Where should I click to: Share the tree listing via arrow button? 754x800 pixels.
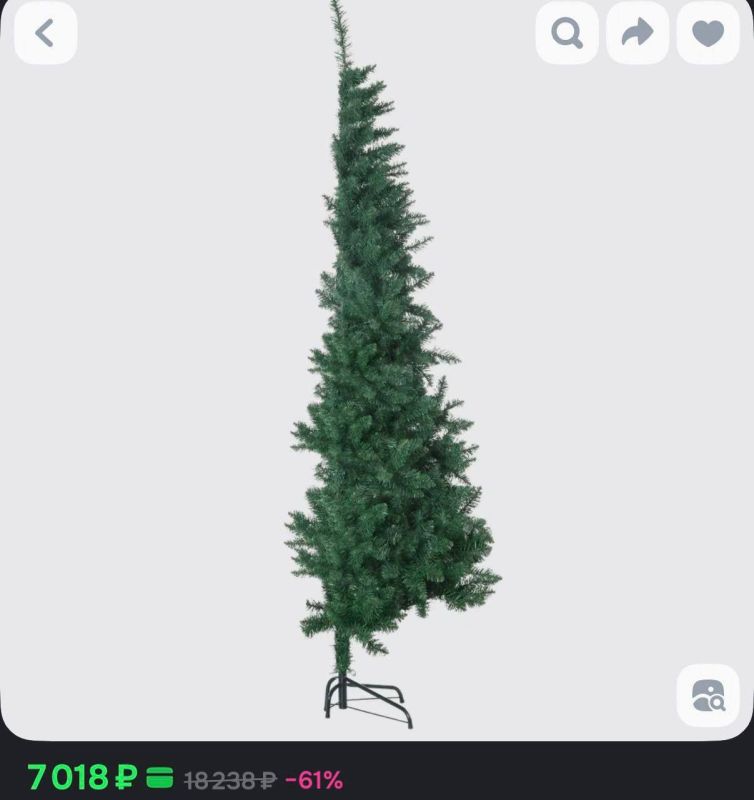click(x=637, y=33)
